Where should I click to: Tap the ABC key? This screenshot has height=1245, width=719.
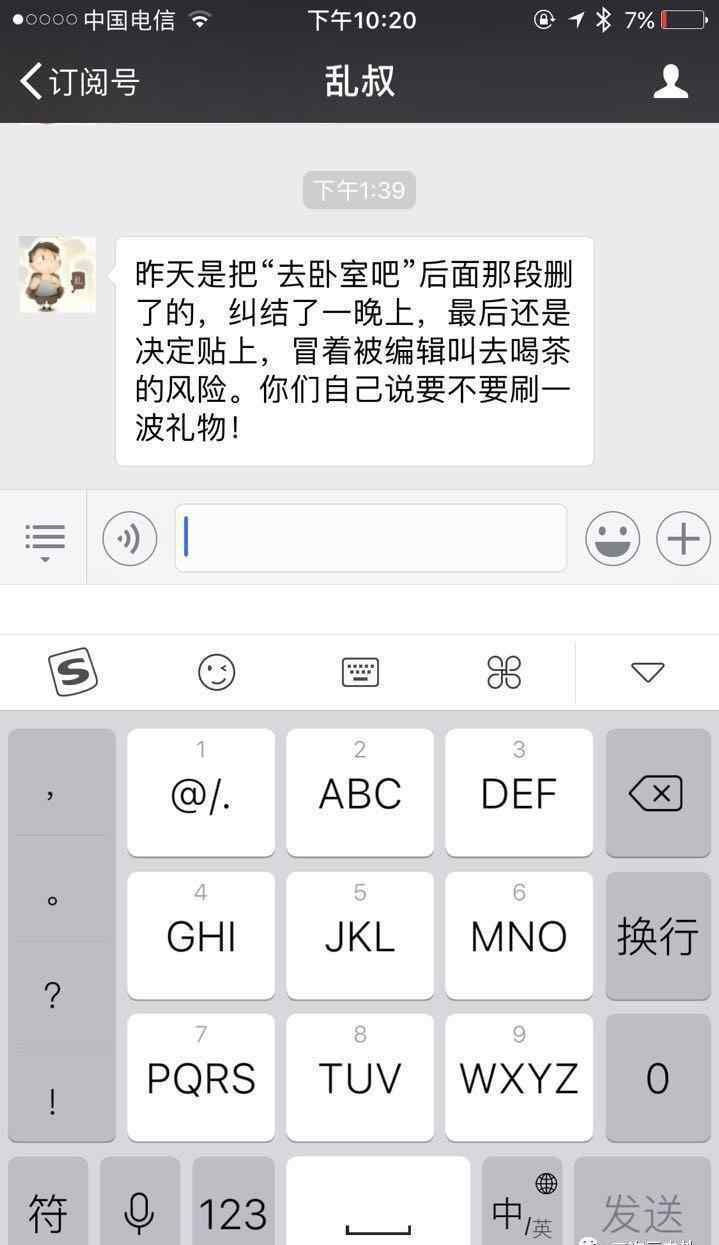360,793
